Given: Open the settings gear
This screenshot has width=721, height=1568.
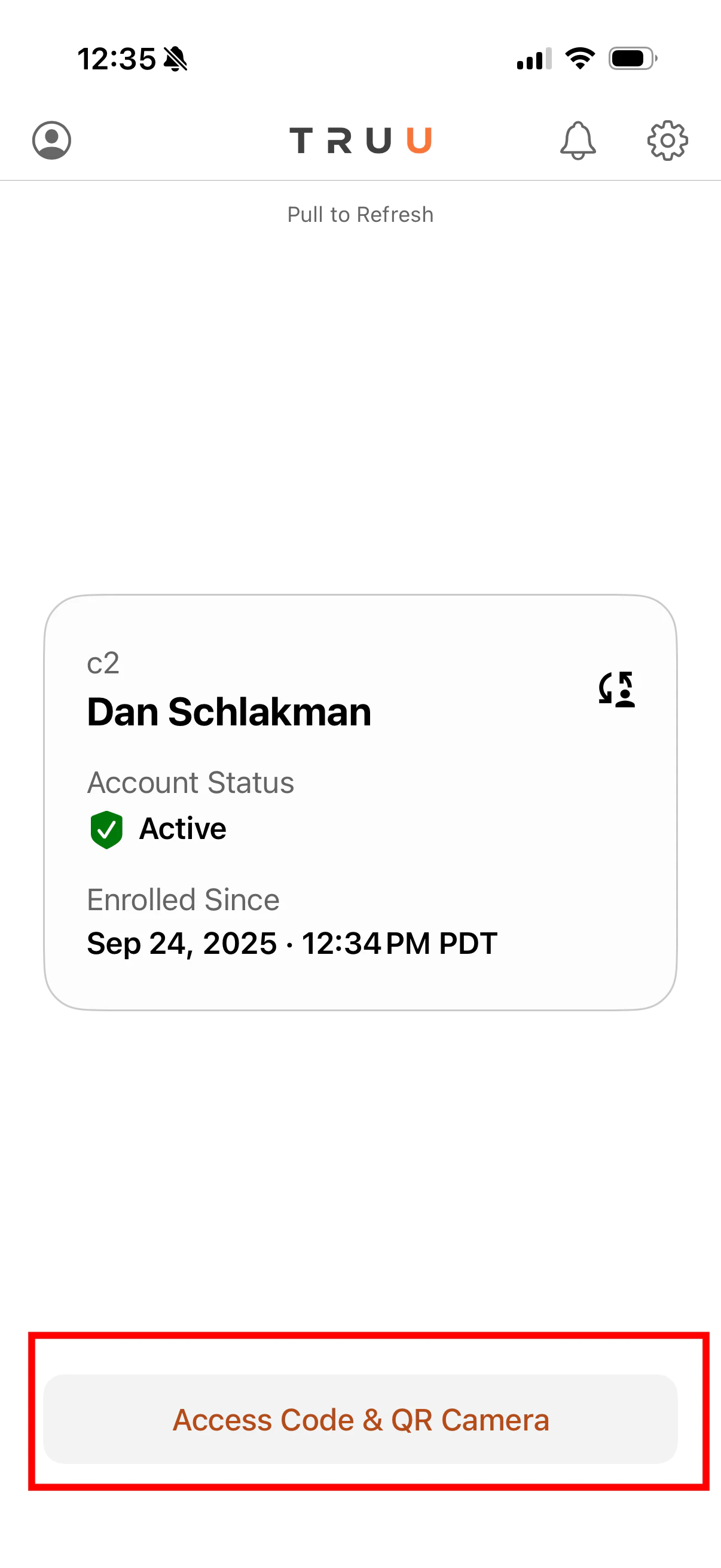Looking at the screenshot, I should [667, 141].
